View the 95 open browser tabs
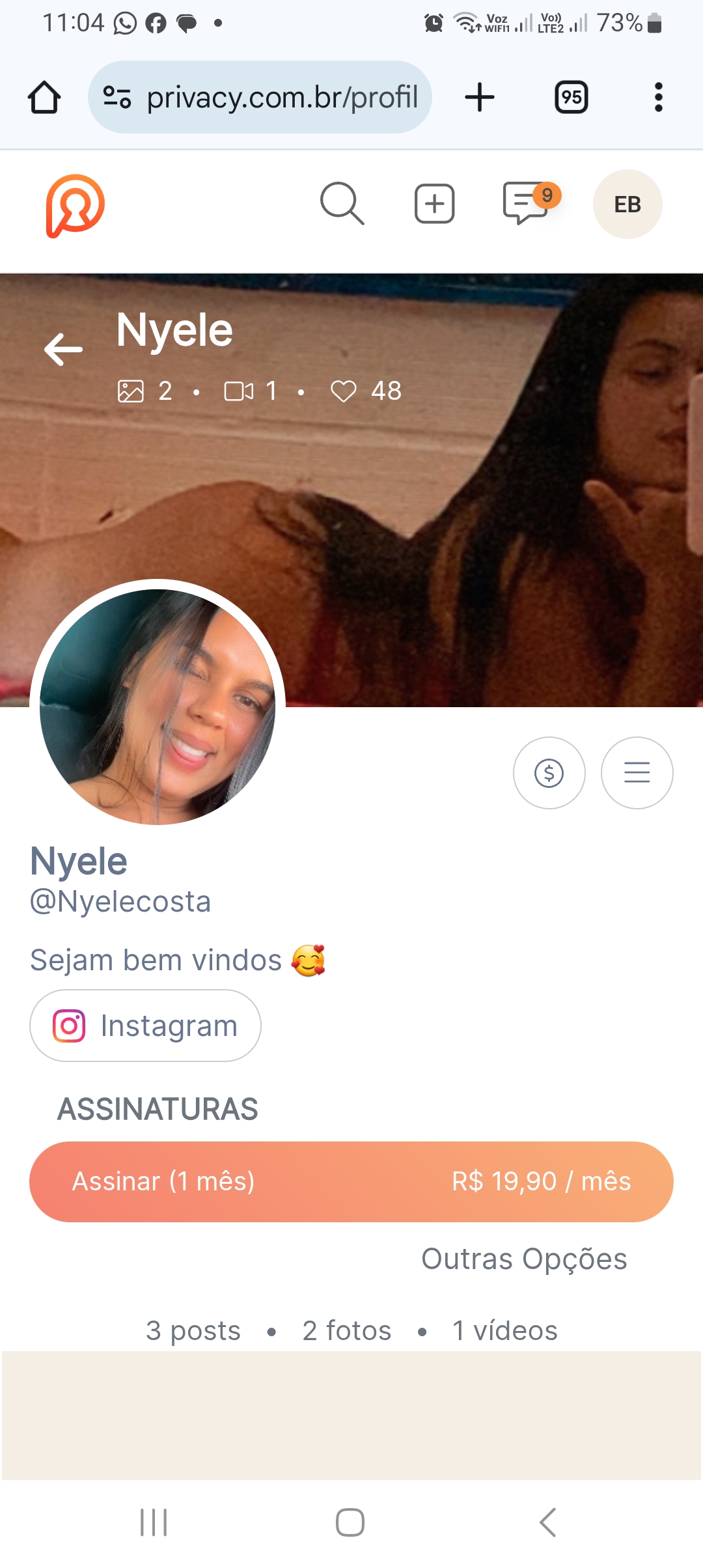Image resolution: width=703 pixels, height=1568 pixels. click(x=571, y=98)
